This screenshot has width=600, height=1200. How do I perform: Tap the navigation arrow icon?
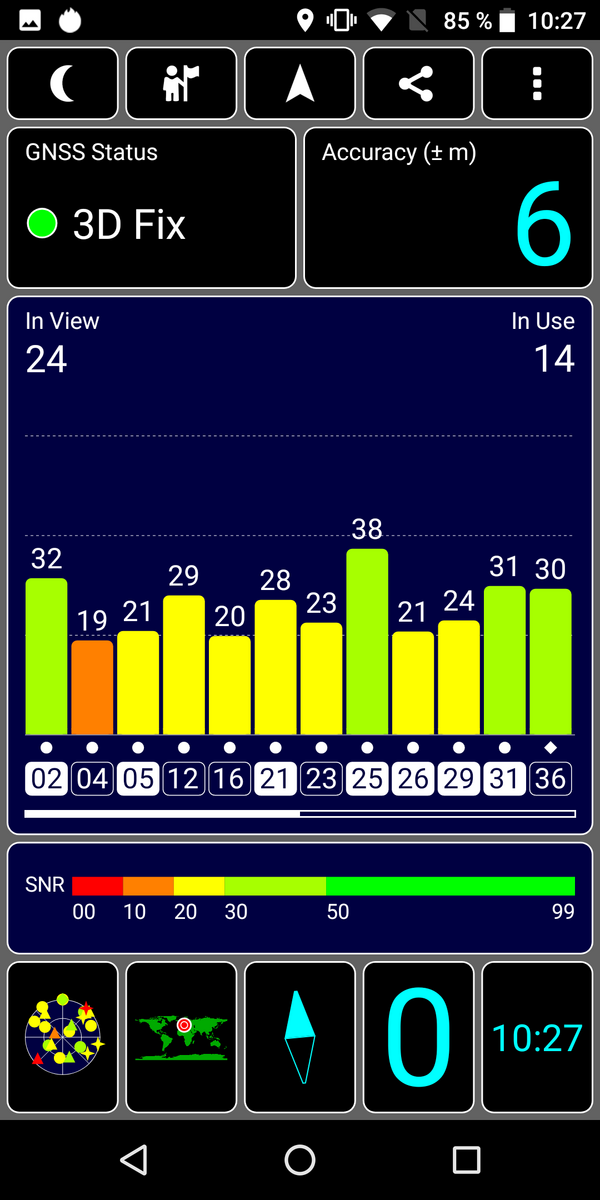click(300, 84)
